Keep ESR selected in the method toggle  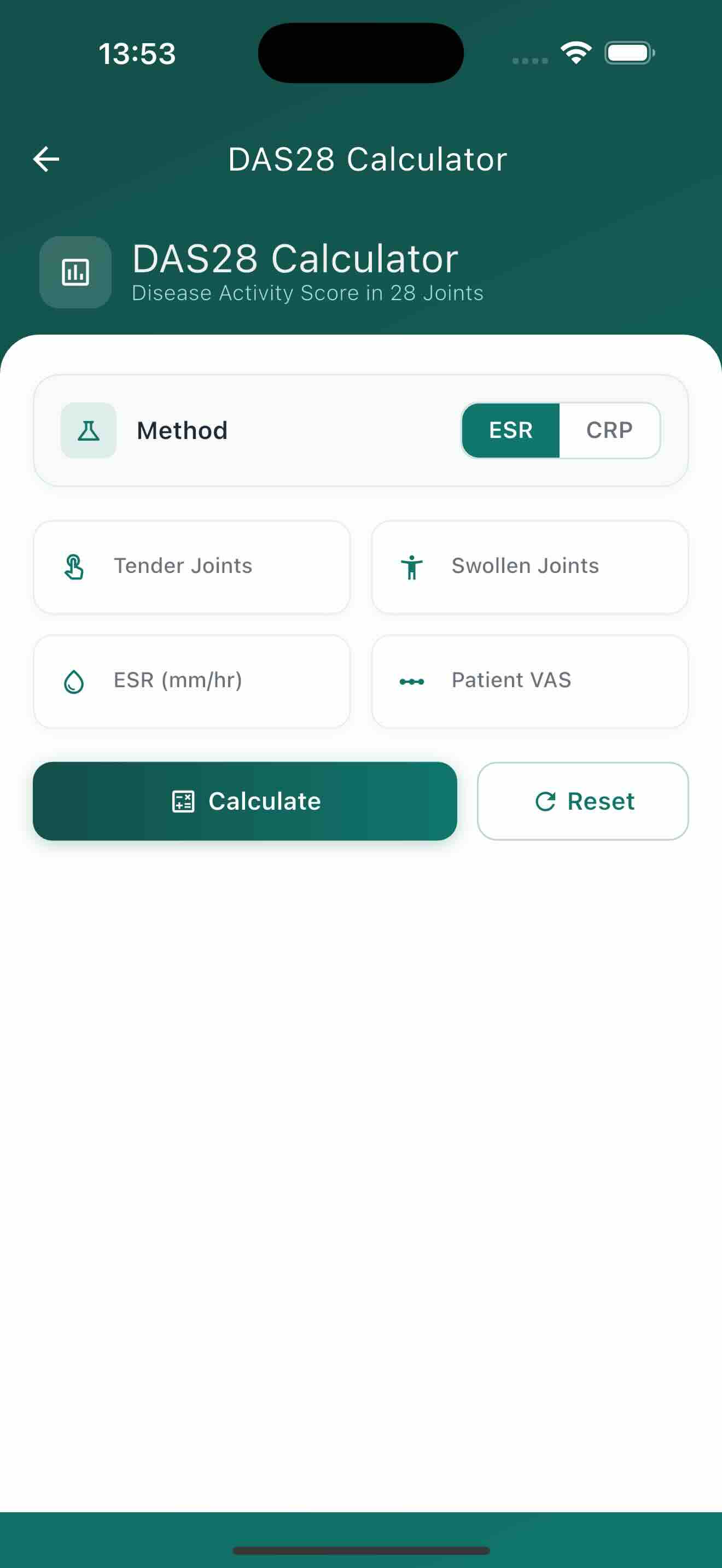[x=511, y=430]
